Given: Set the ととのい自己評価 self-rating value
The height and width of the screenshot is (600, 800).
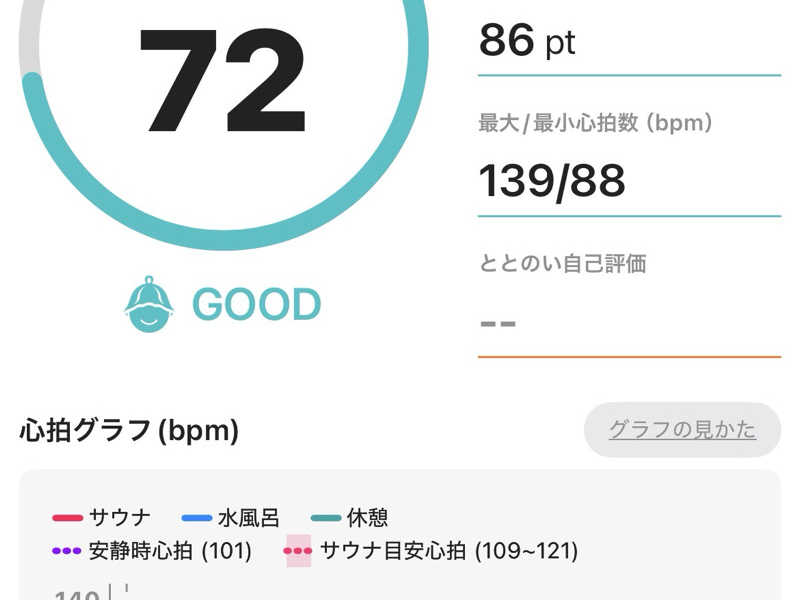Looking at the screenshot, I should (628, 323).
